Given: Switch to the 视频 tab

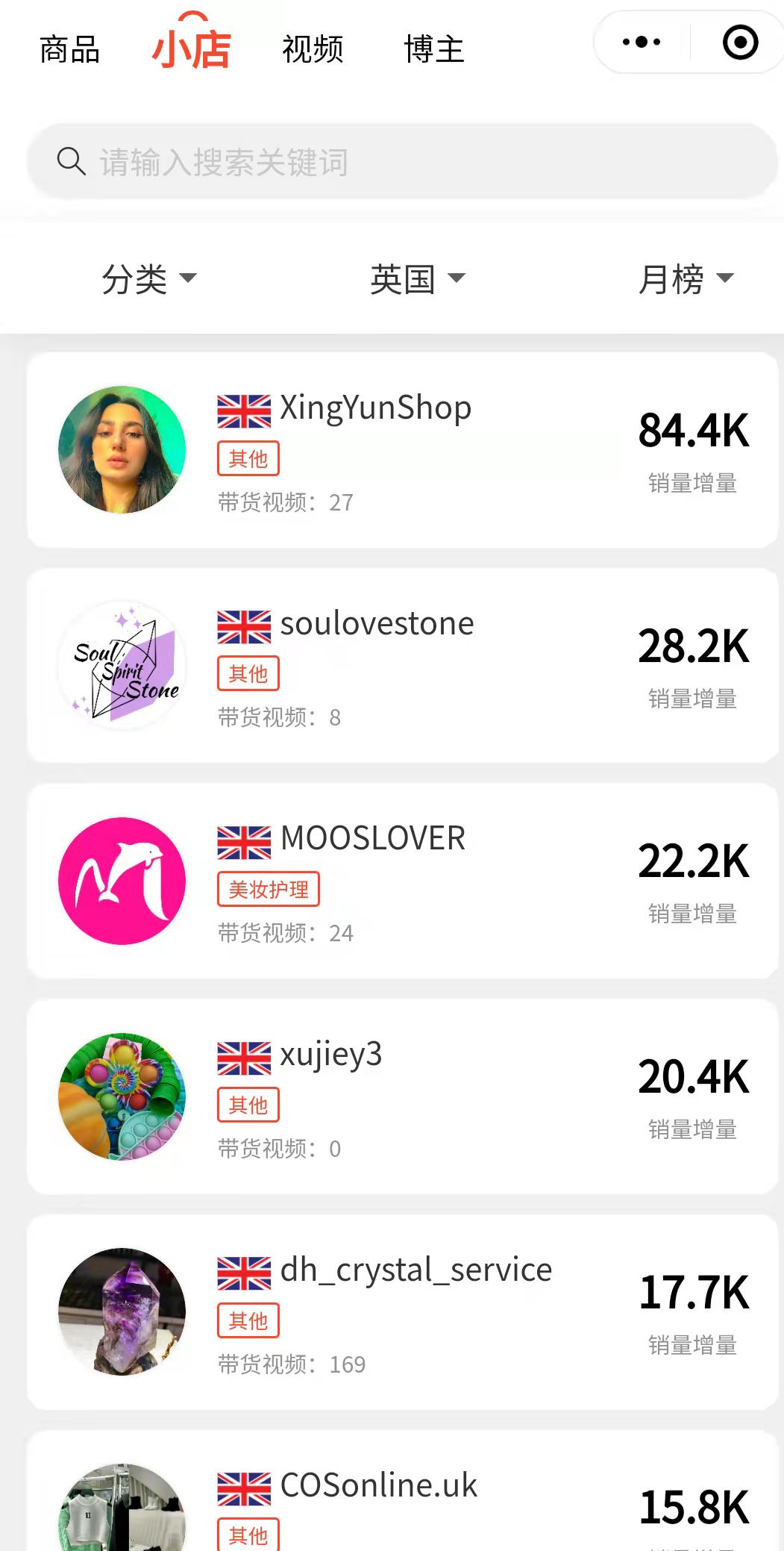Looking at the screenshot, I should [x=313, y=50].
